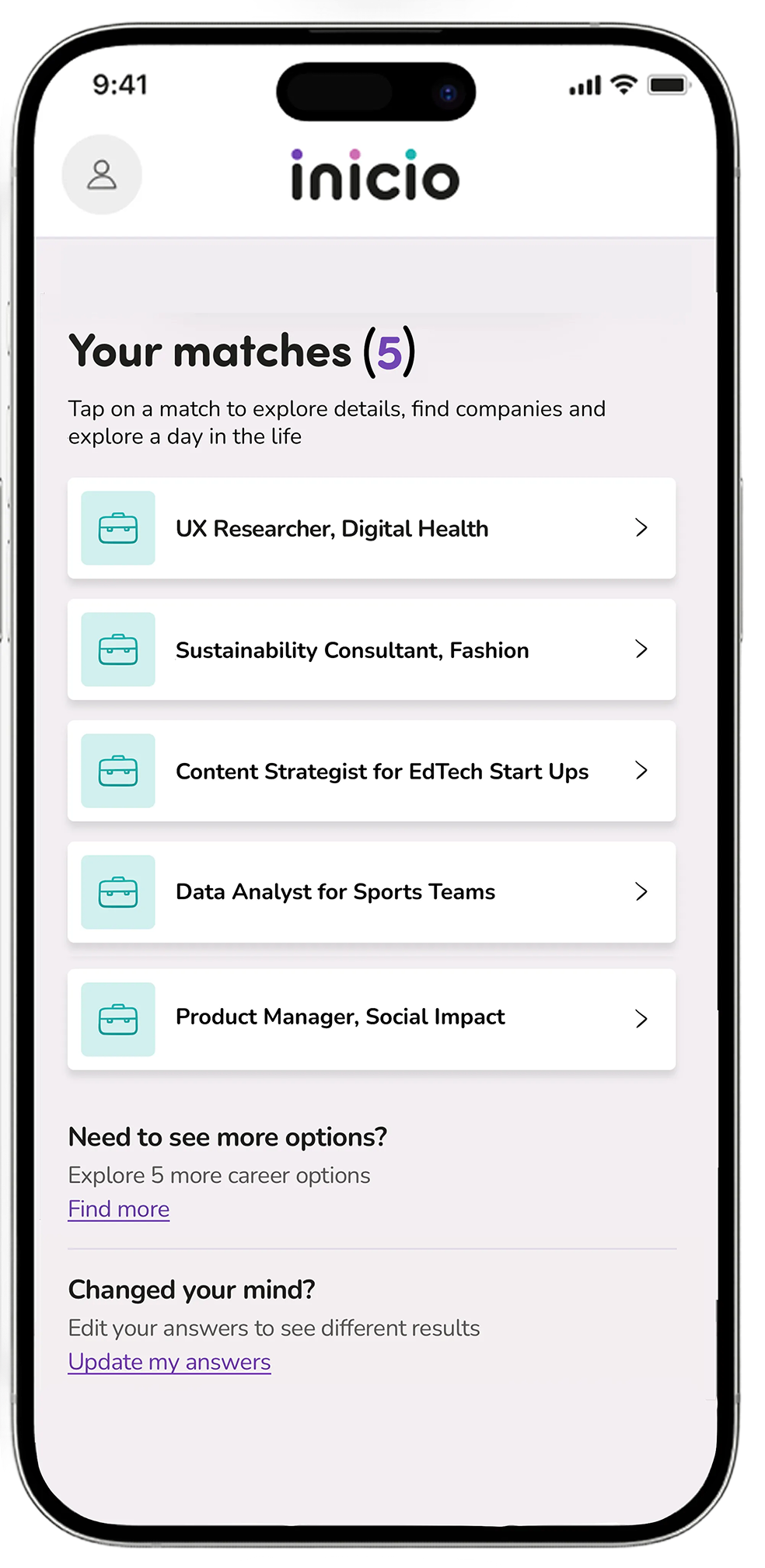Click the Find more link

(118, 1209)
